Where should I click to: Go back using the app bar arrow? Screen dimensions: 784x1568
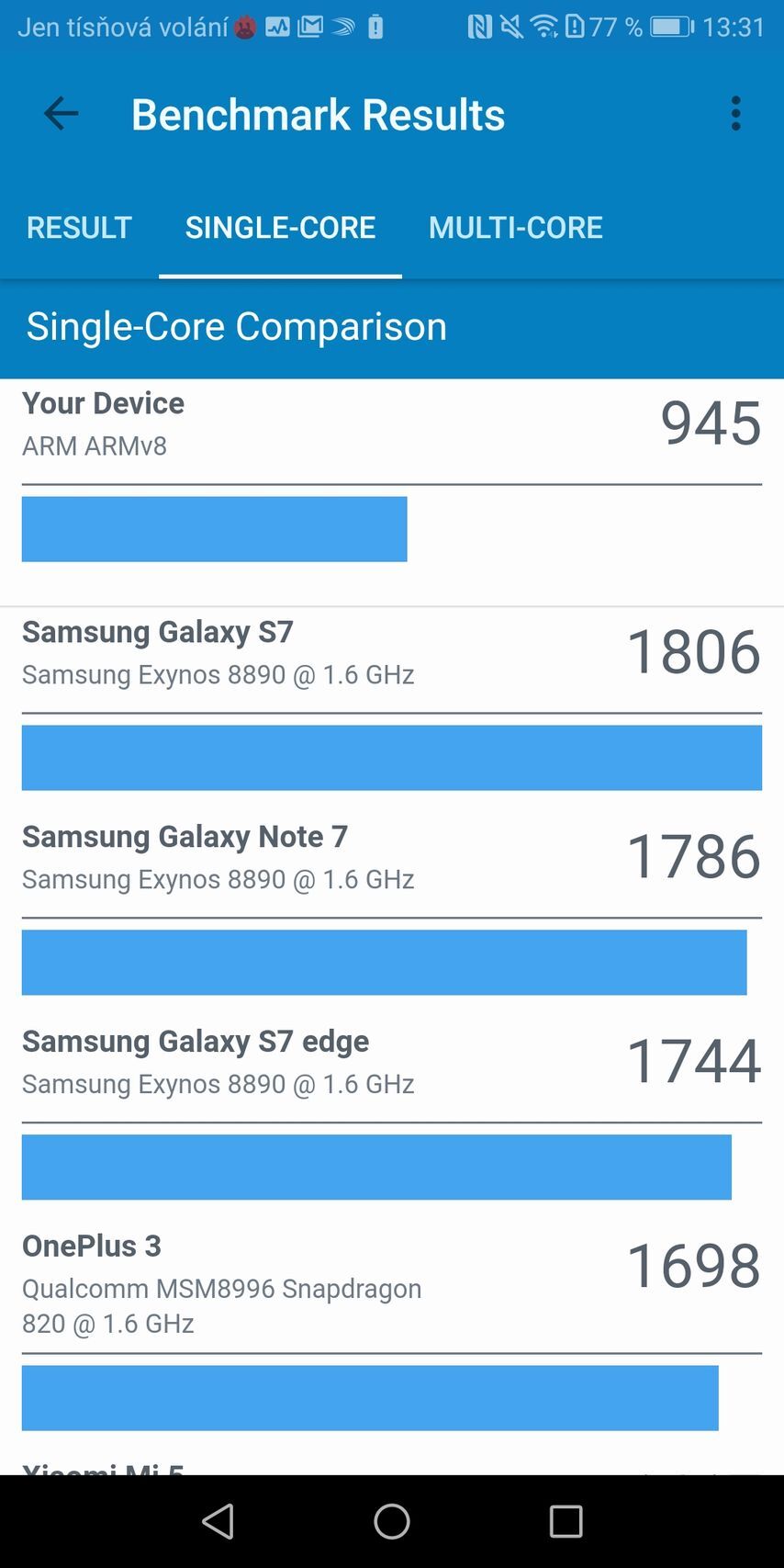[61, 114]
